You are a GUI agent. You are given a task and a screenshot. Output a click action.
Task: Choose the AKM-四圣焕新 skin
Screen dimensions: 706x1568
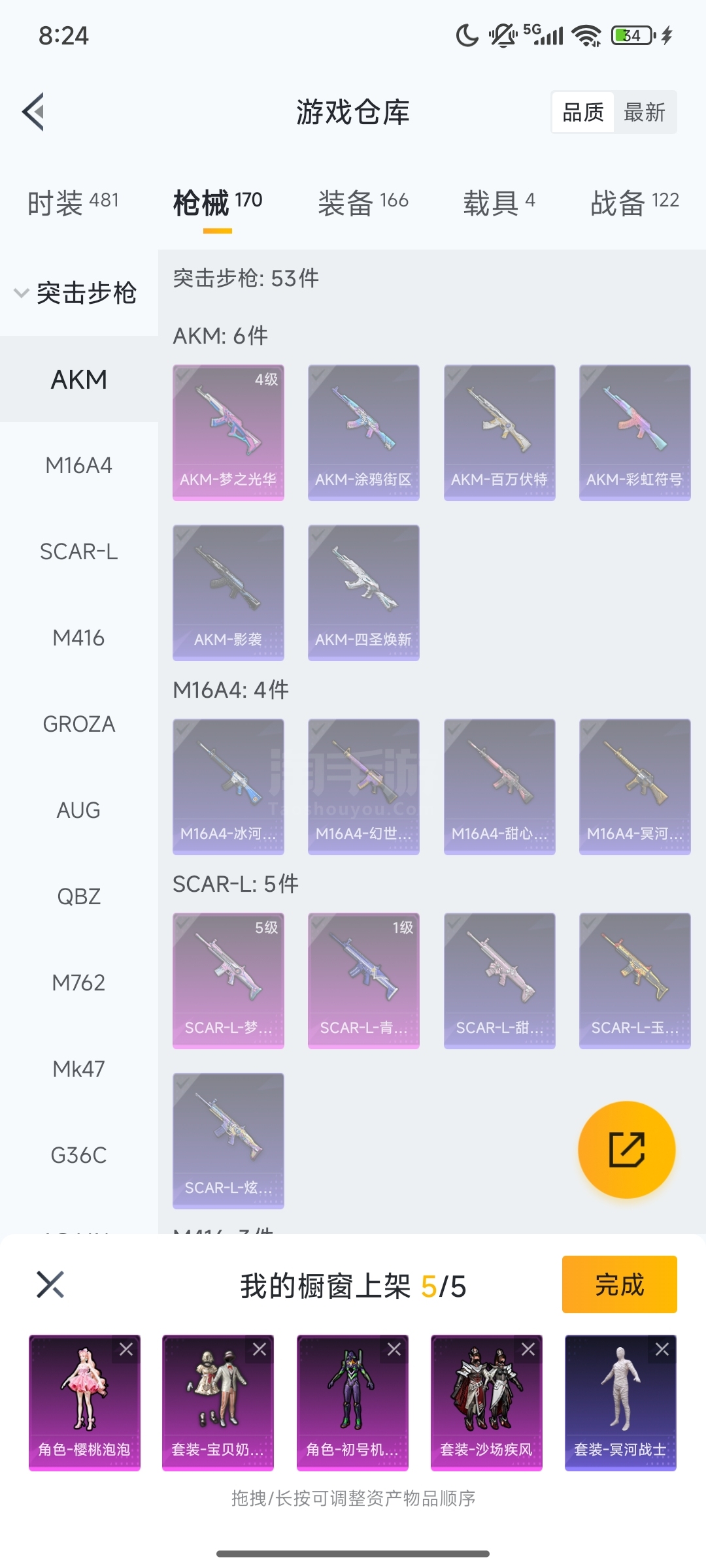[363, 592]
